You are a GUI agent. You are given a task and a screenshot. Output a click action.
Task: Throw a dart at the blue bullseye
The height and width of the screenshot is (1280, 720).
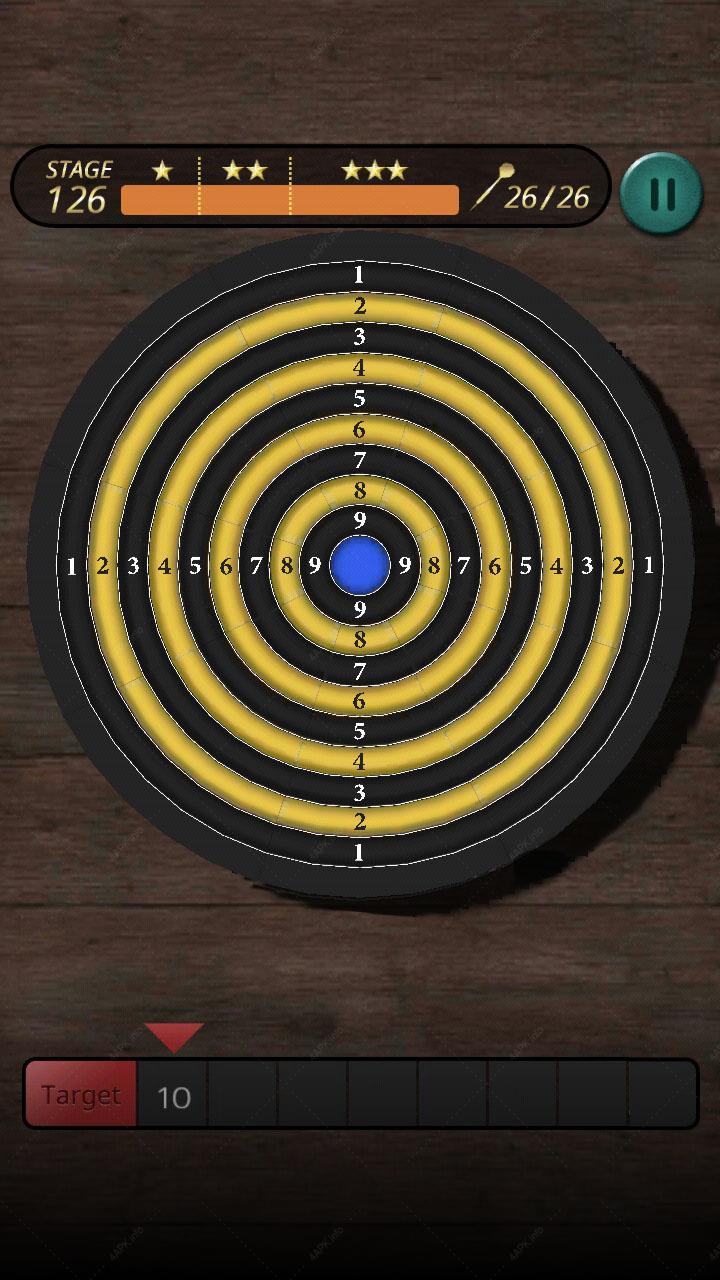pyautogui.click(x=359, y=565)
